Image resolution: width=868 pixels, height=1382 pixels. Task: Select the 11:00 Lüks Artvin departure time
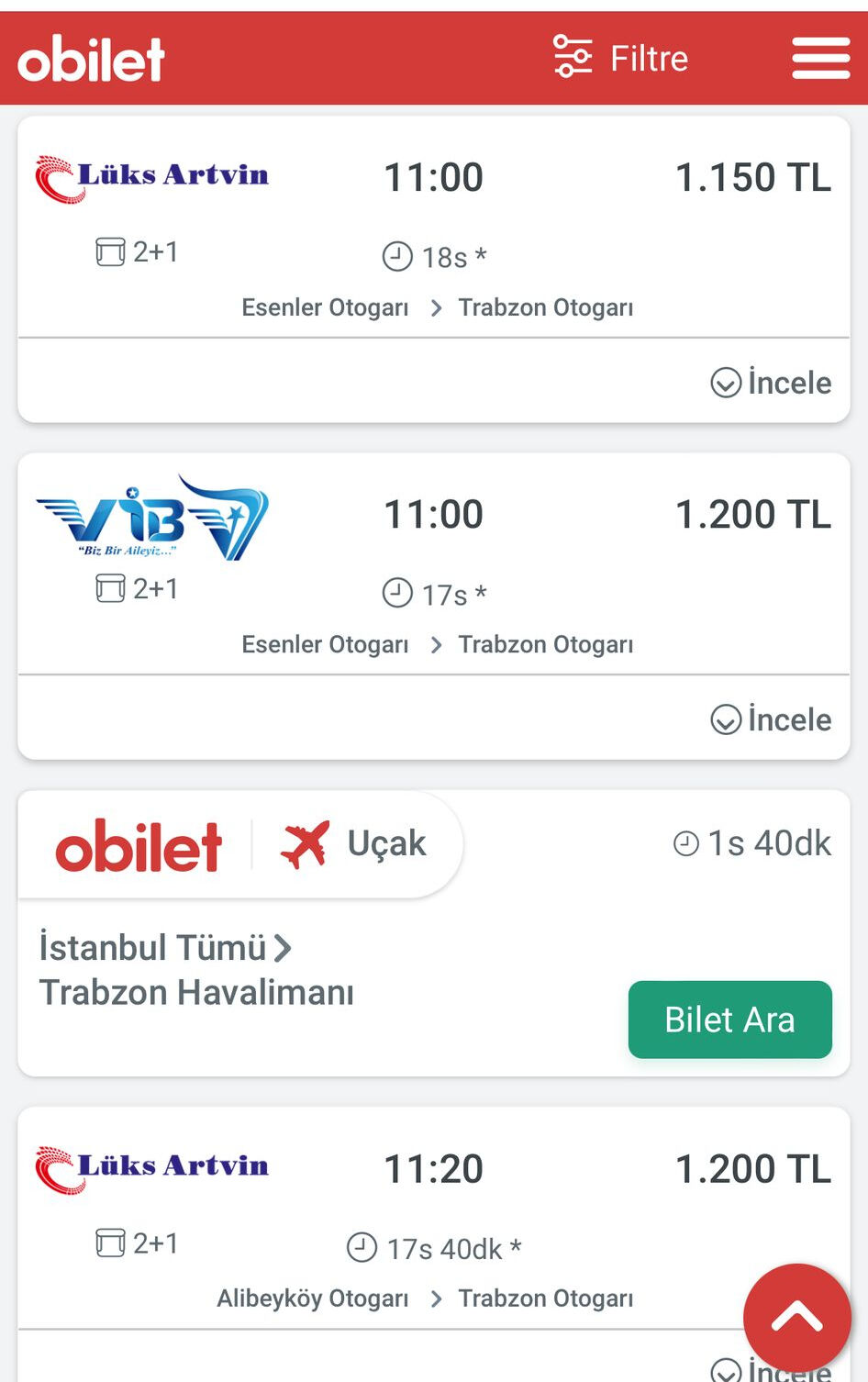point(433,176)
